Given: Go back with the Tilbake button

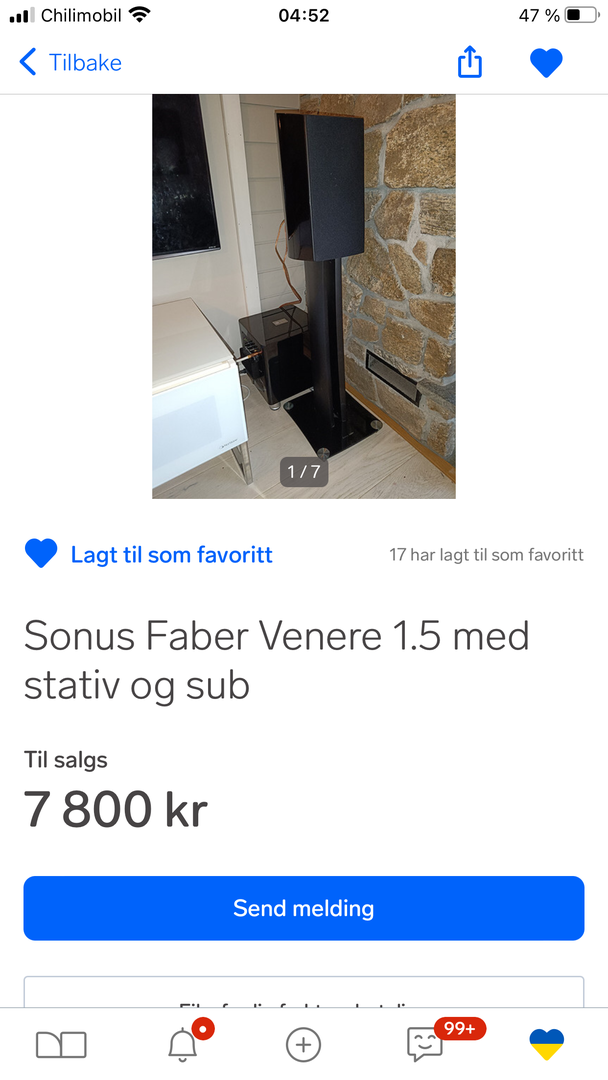Looking at the screenshot, I should [70, 63].
